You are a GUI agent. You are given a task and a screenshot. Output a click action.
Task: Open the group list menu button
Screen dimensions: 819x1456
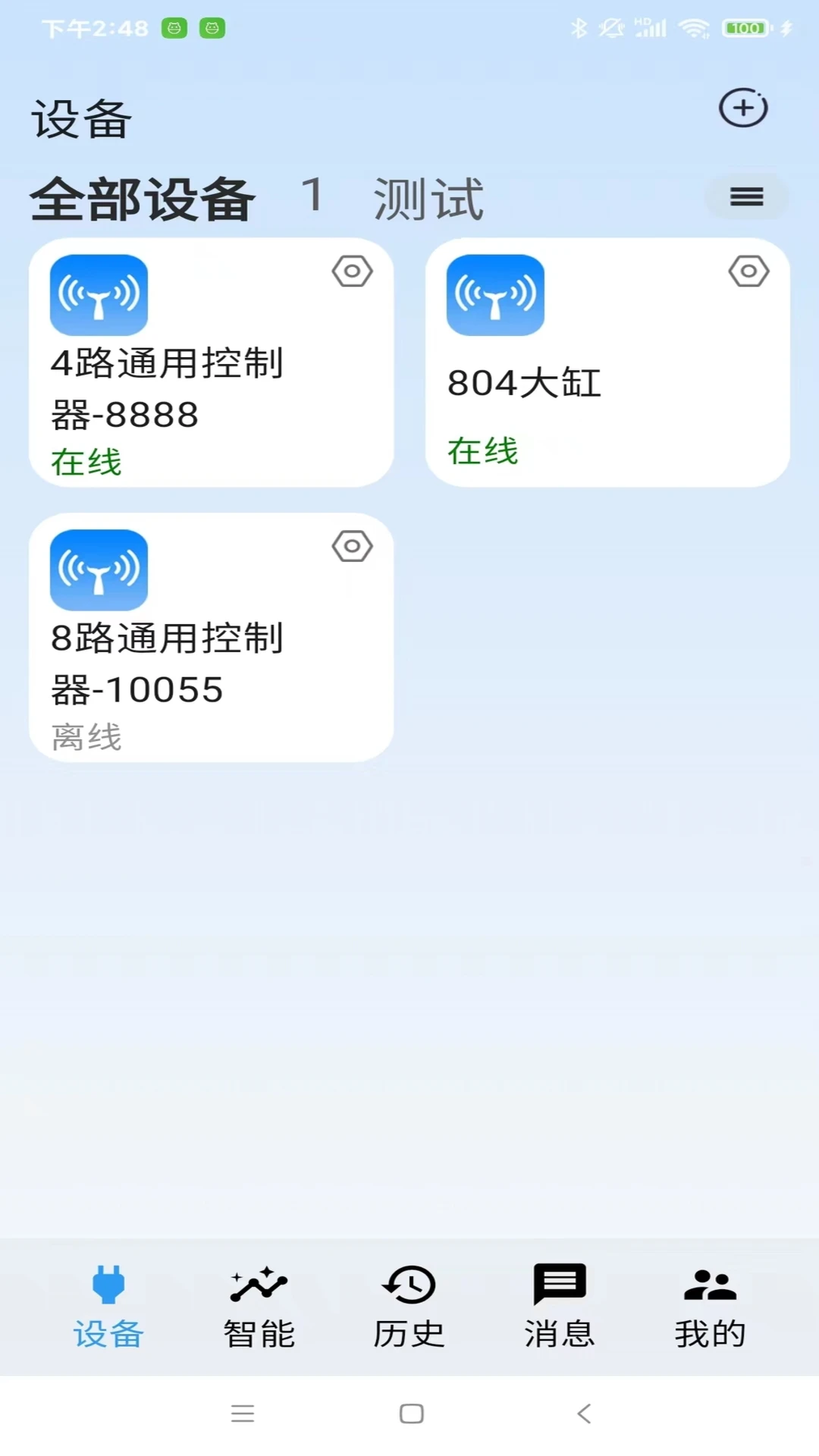click(746, 197)
